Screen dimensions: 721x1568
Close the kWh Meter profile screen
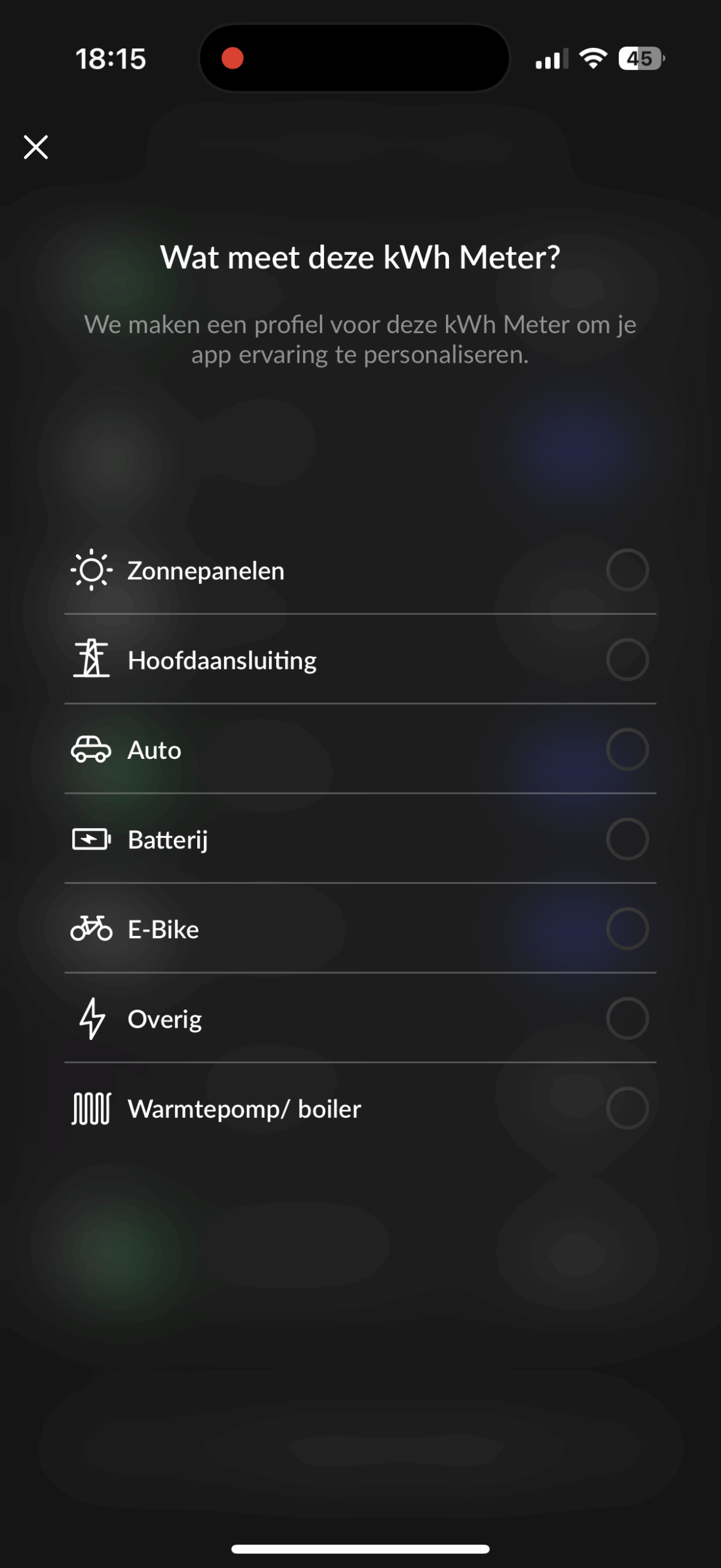tap(36, 147)
